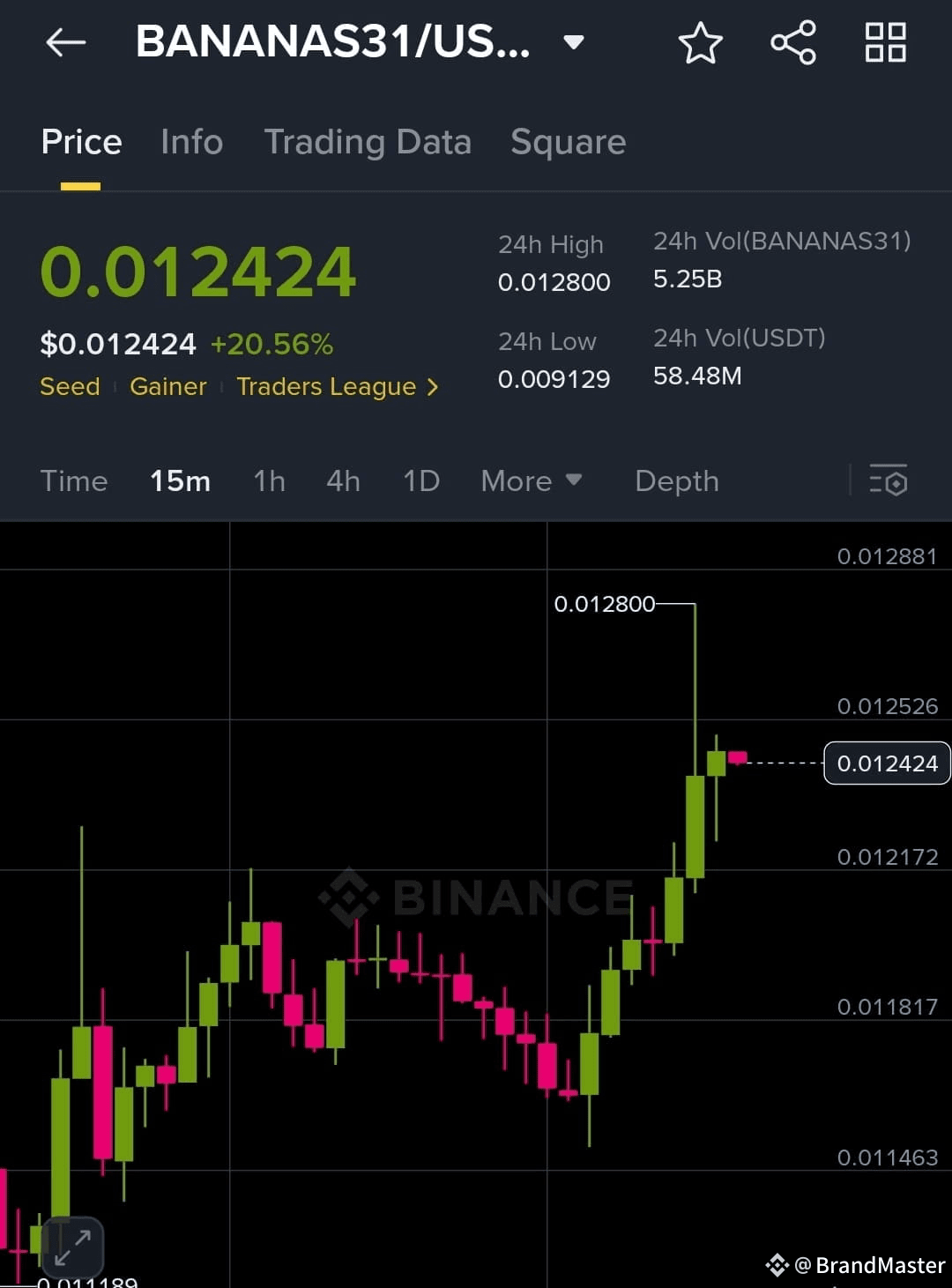
Task: Switch to the 4h timeframe
Action: point(343,481)
